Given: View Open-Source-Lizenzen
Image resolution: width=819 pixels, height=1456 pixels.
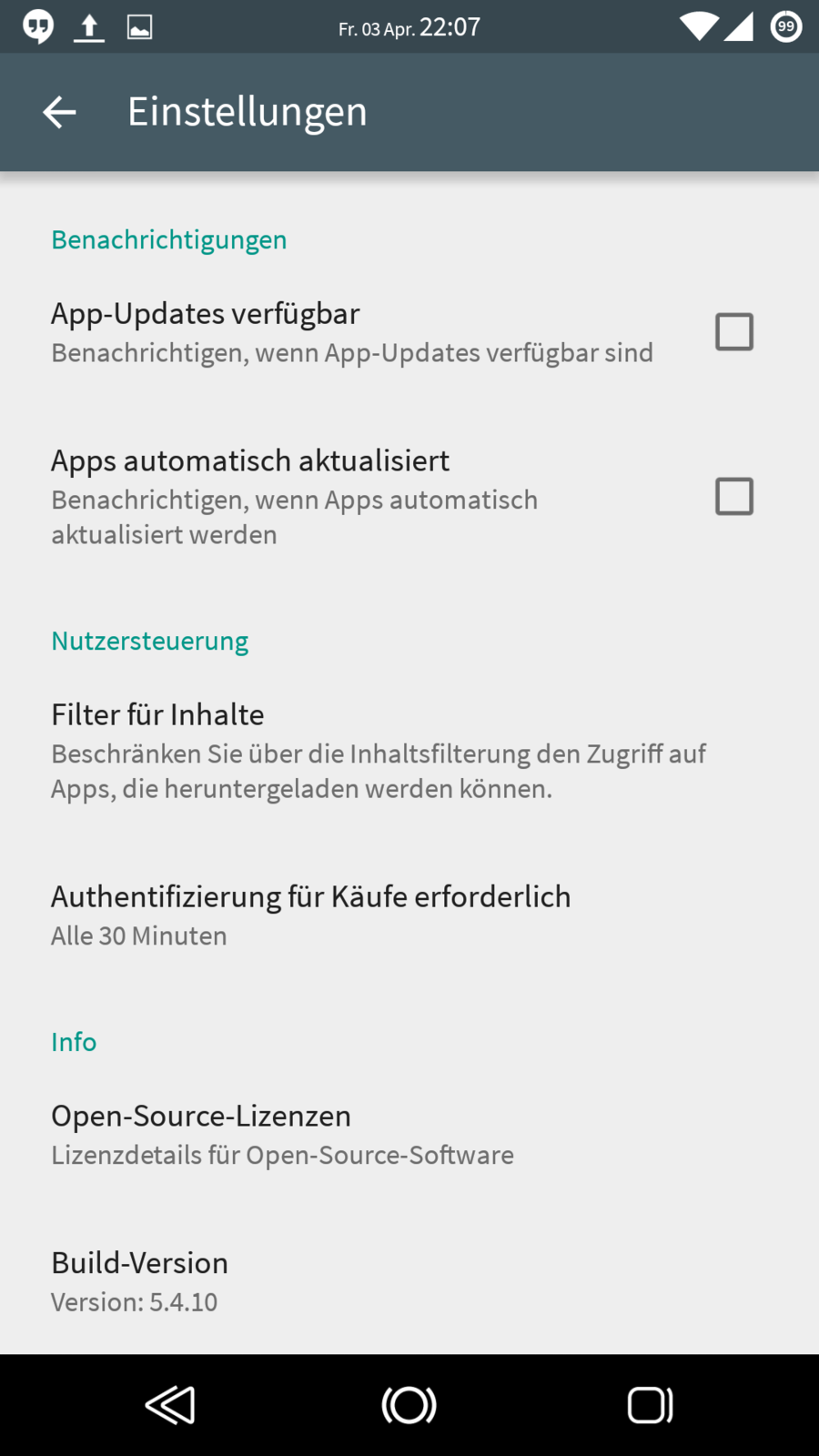Looking at the screenshot, I should 282,1134.
